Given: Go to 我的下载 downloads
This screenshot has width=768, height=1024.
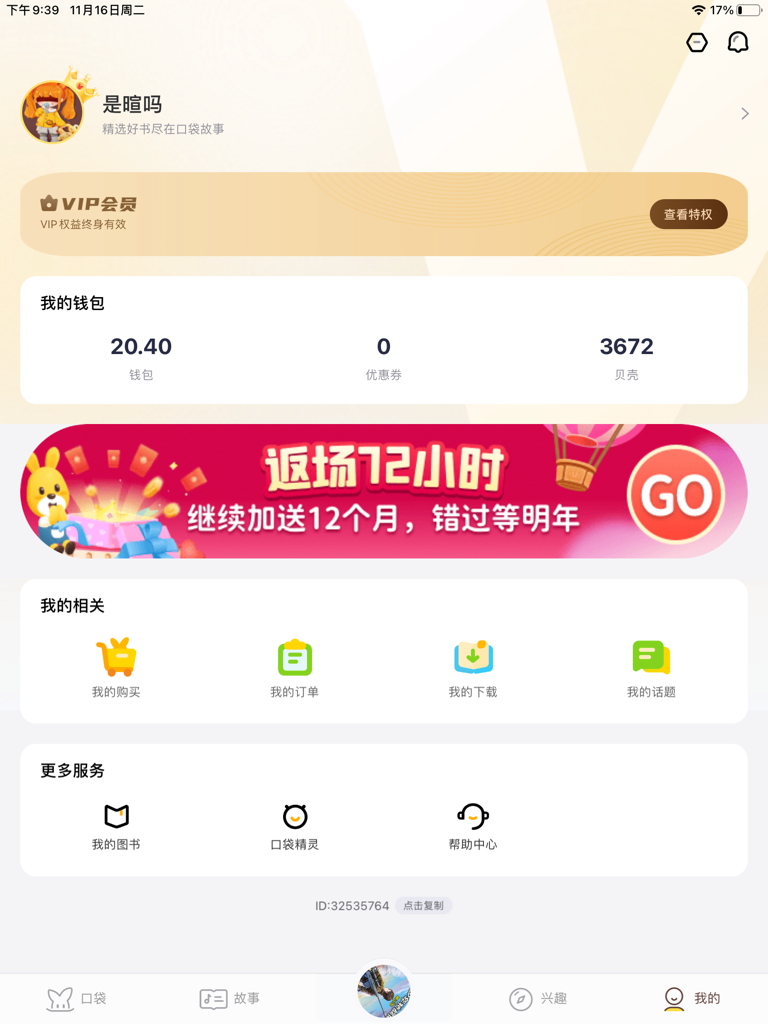Looking at the screenshot, I should pos(472,668).
